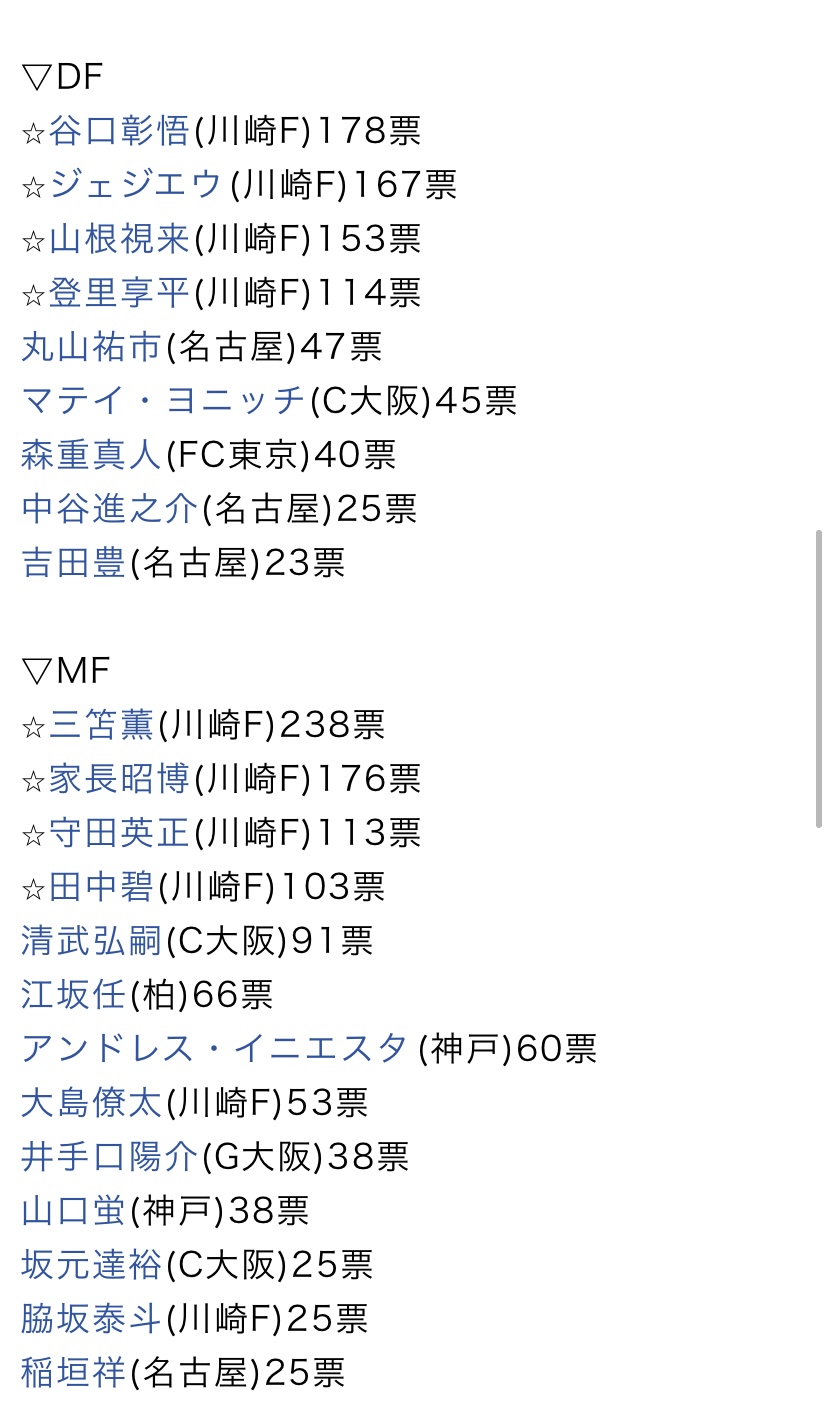This screenshot has width=828, height=1420.
Task: Open the 丸山祐市 link
Action: tap(91, 347)
